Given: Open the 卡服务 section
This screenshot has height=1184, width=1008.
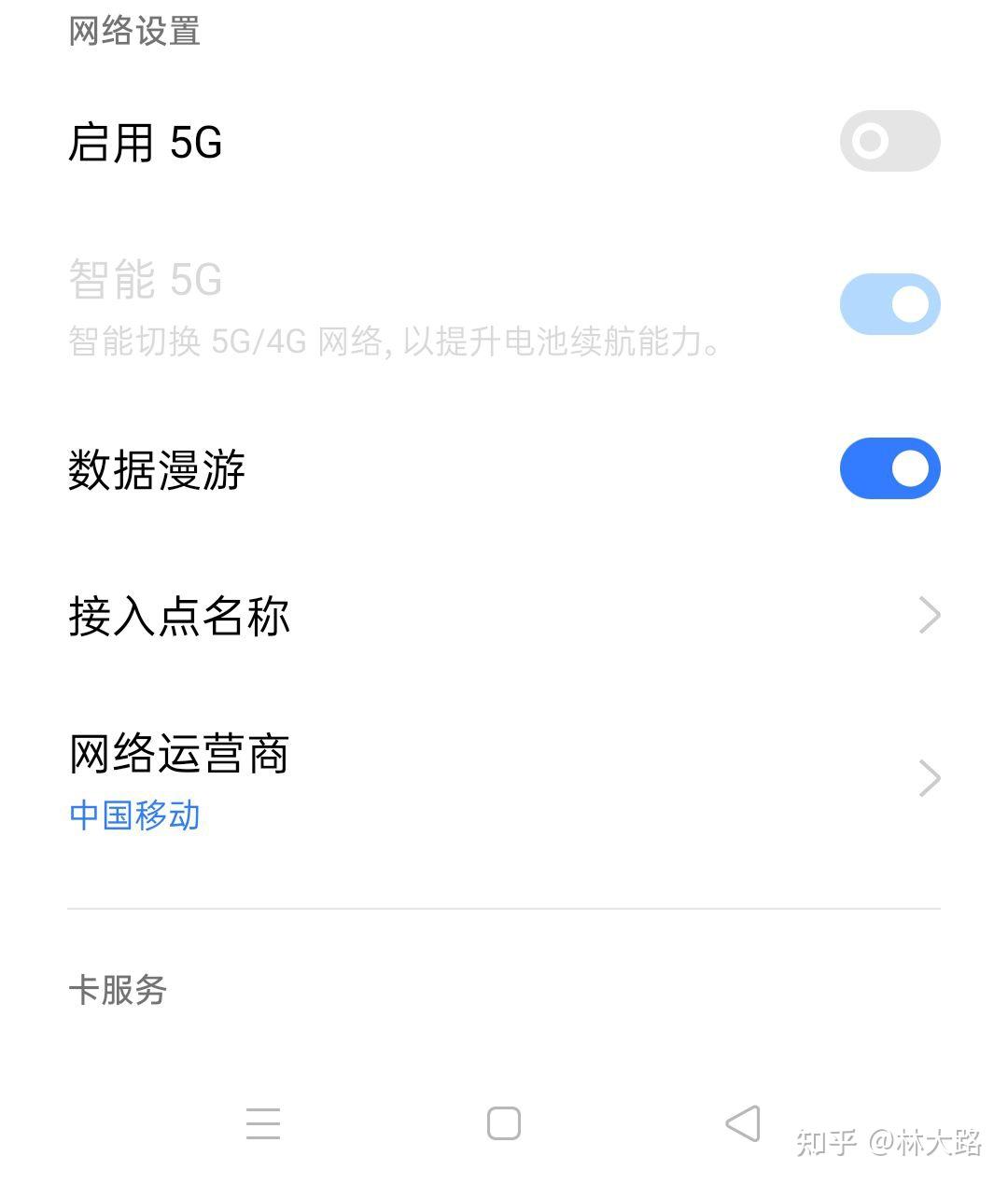Looking at the screenshot, I should [117, 991].
